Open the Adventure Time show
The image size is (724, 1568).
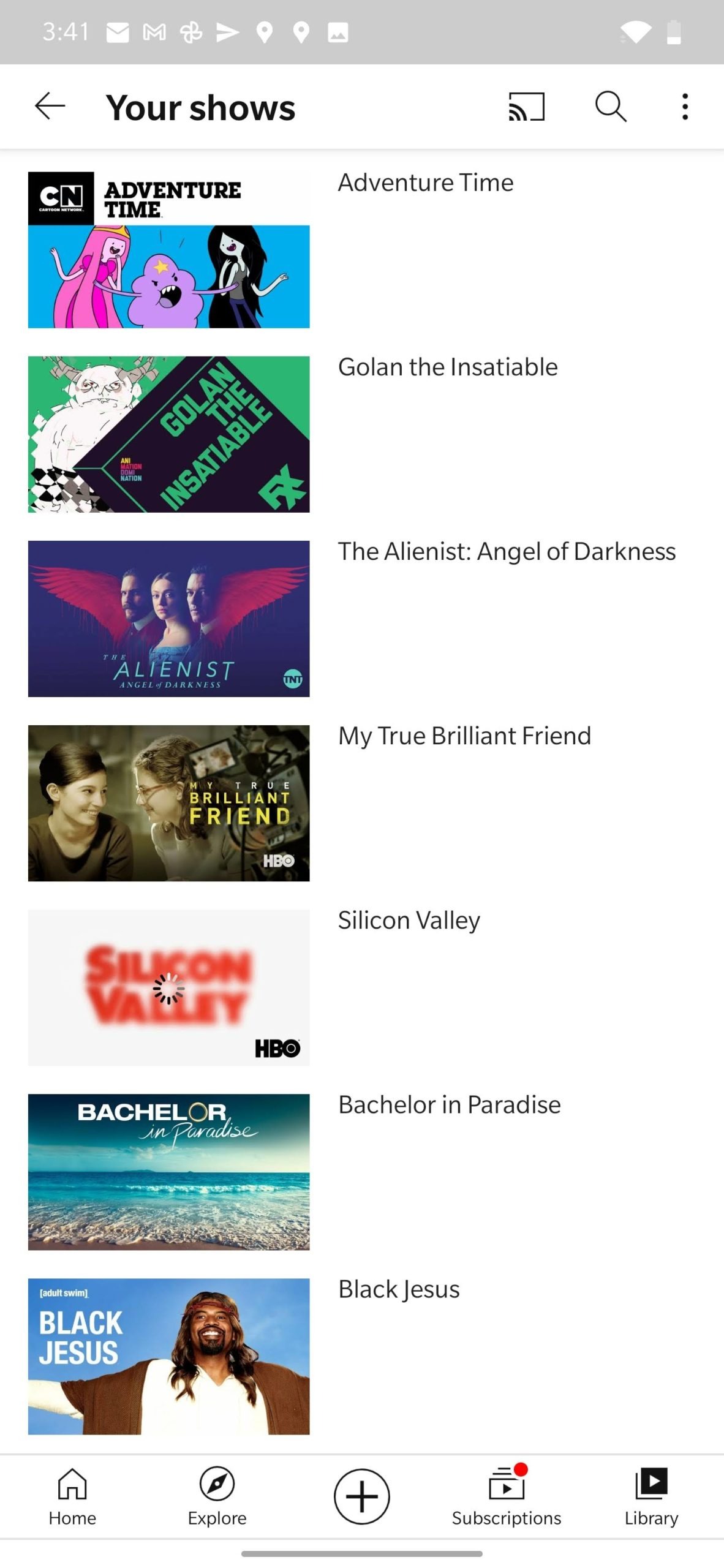[x=362, y=250]
